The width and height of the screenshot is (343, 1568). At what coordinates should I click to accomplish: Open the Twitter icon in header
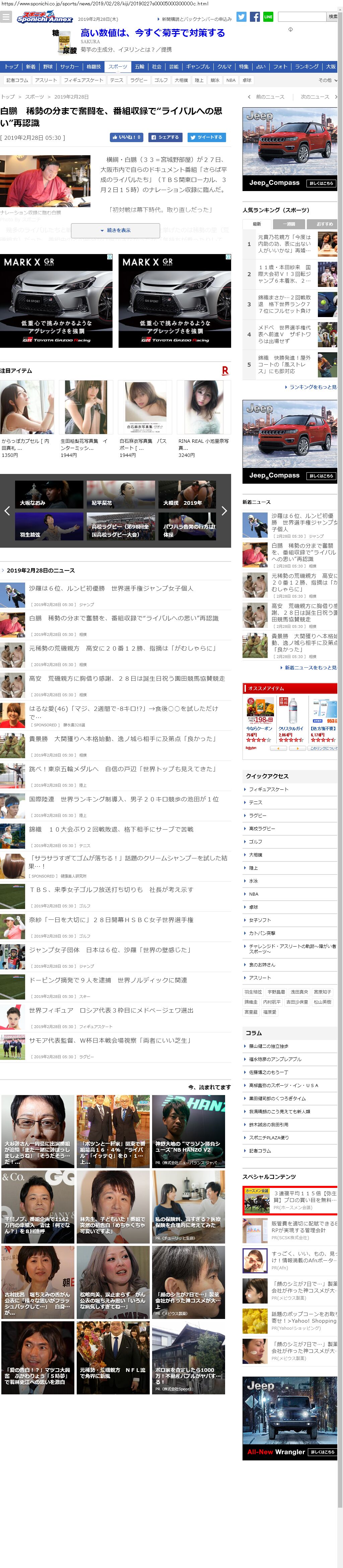coord(242,17)
